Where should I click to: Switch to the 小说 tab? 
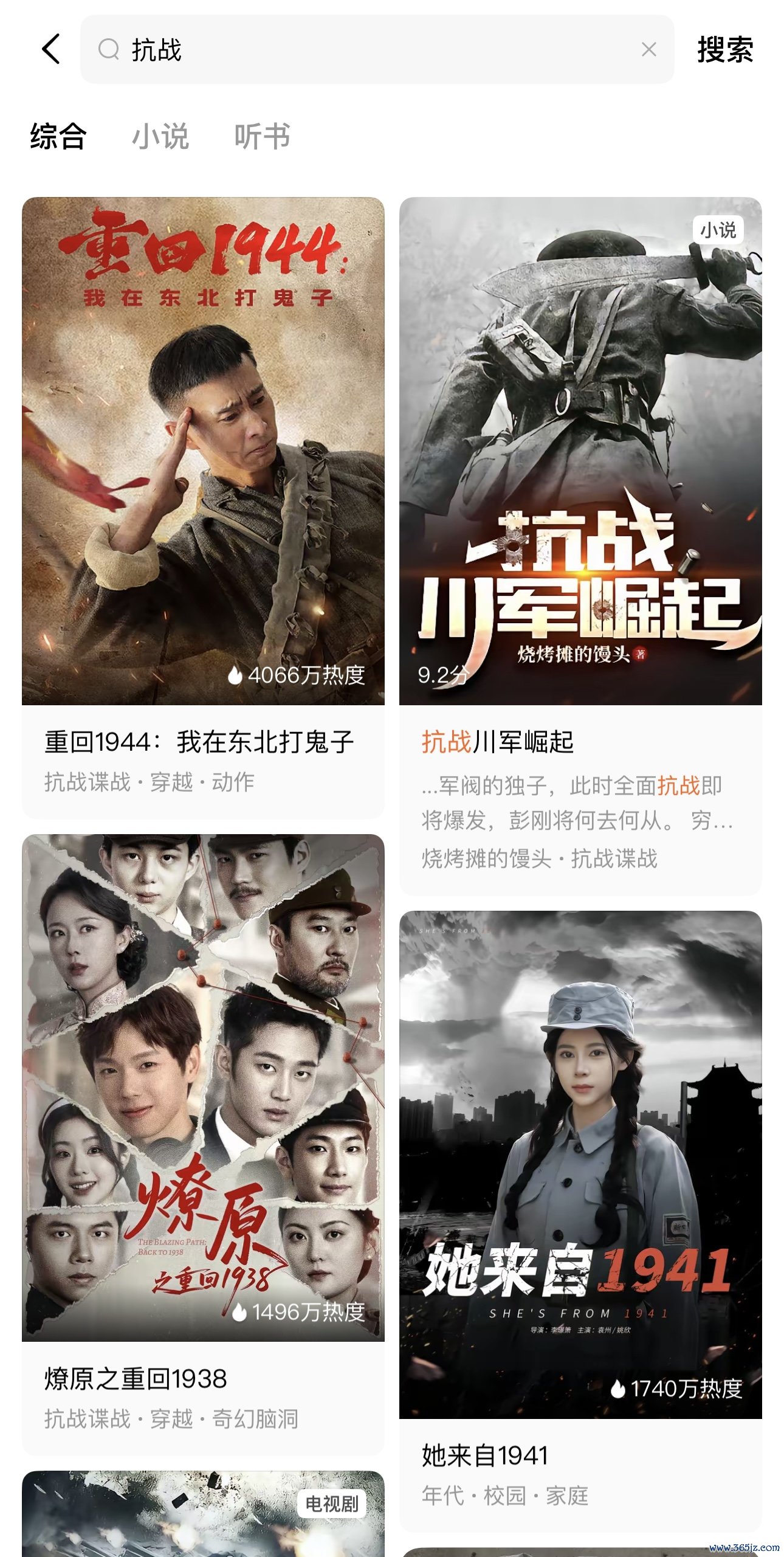tap(160, 136)
